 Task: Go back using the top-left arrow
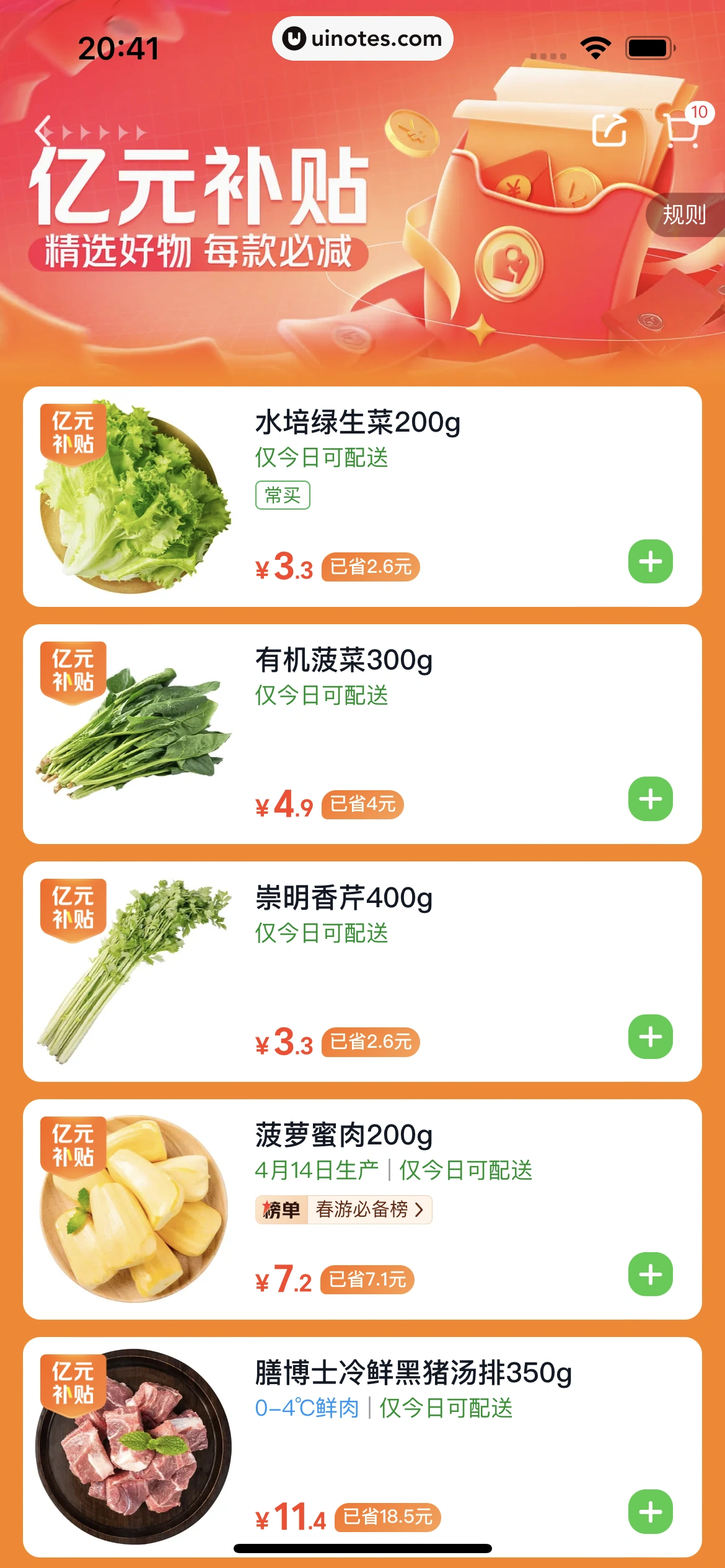click(45, 131)
